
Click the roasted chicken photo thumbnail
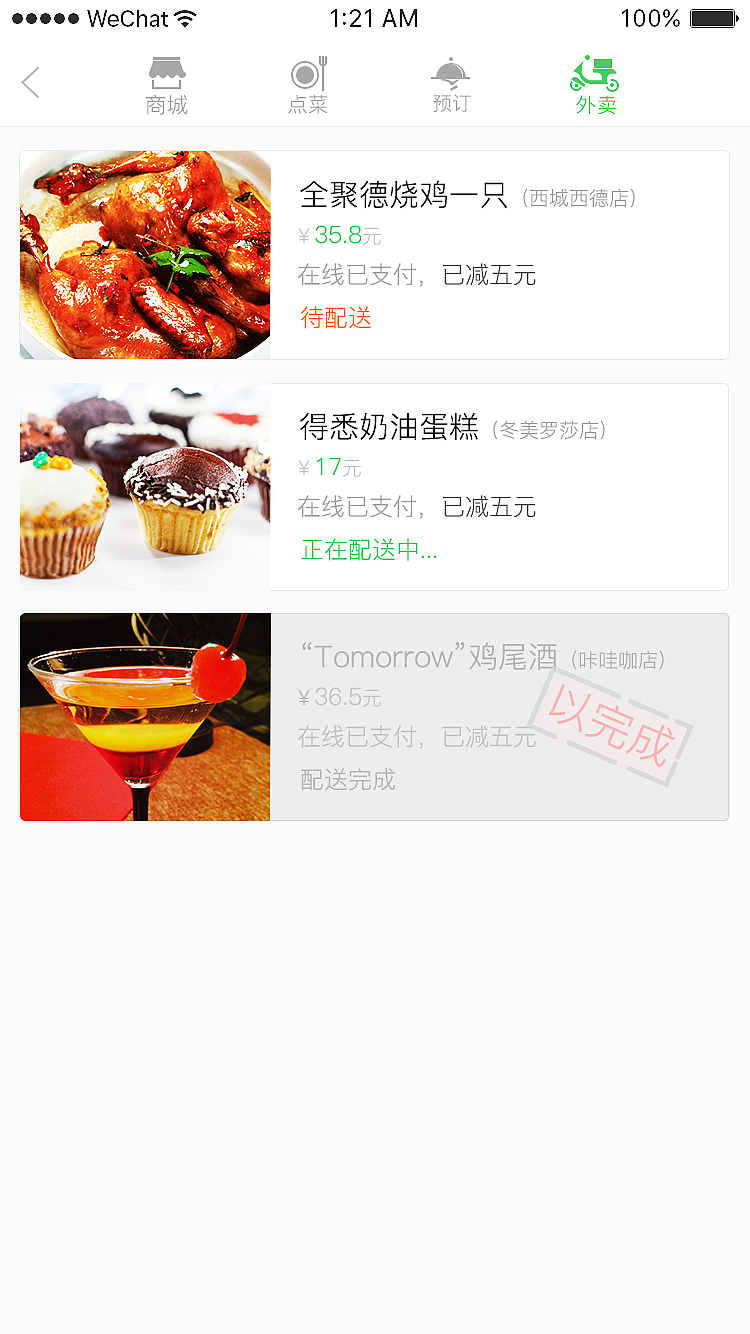coord(144,255)
